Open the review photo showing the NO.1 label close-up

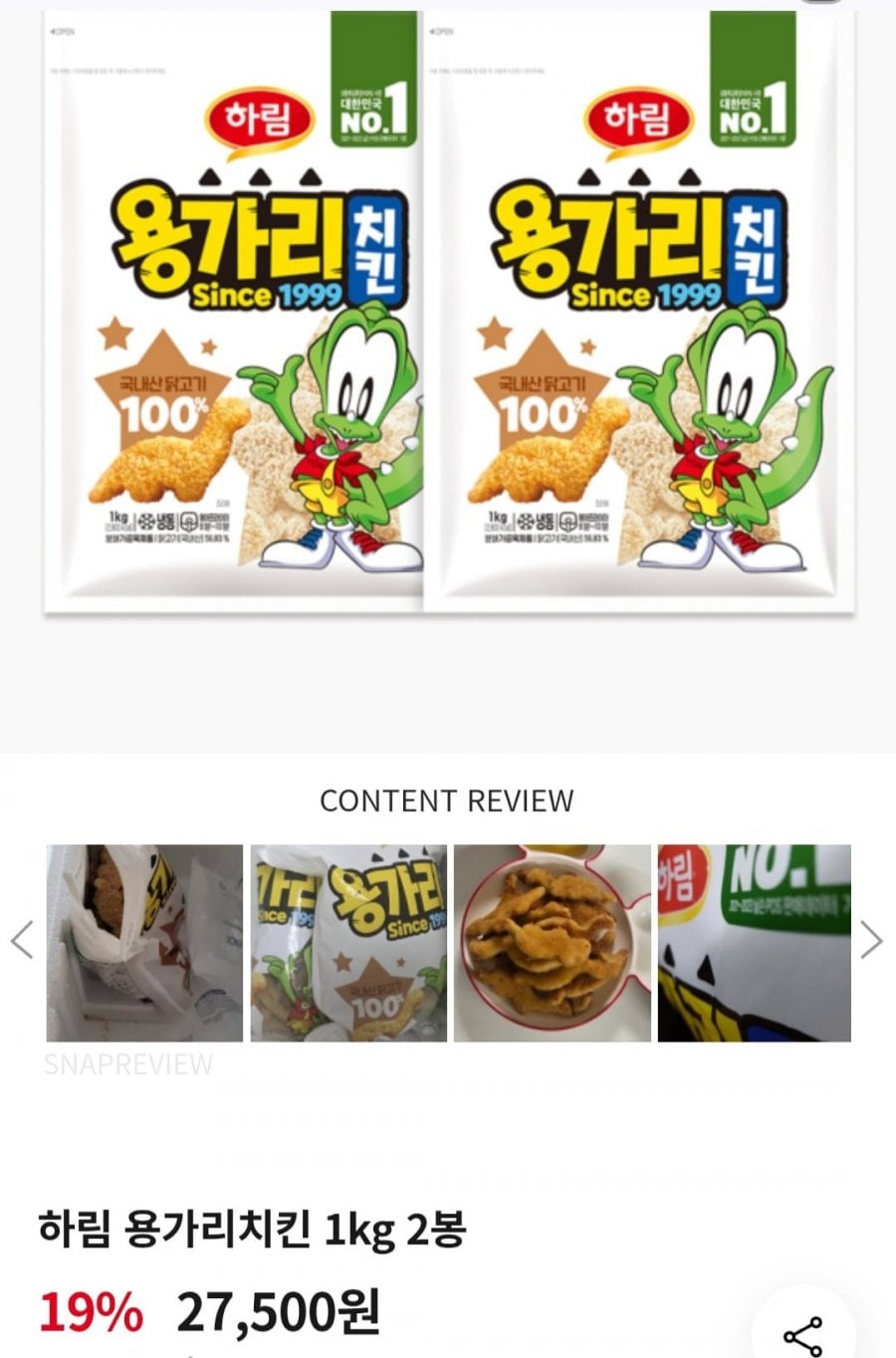coord(755,943)
